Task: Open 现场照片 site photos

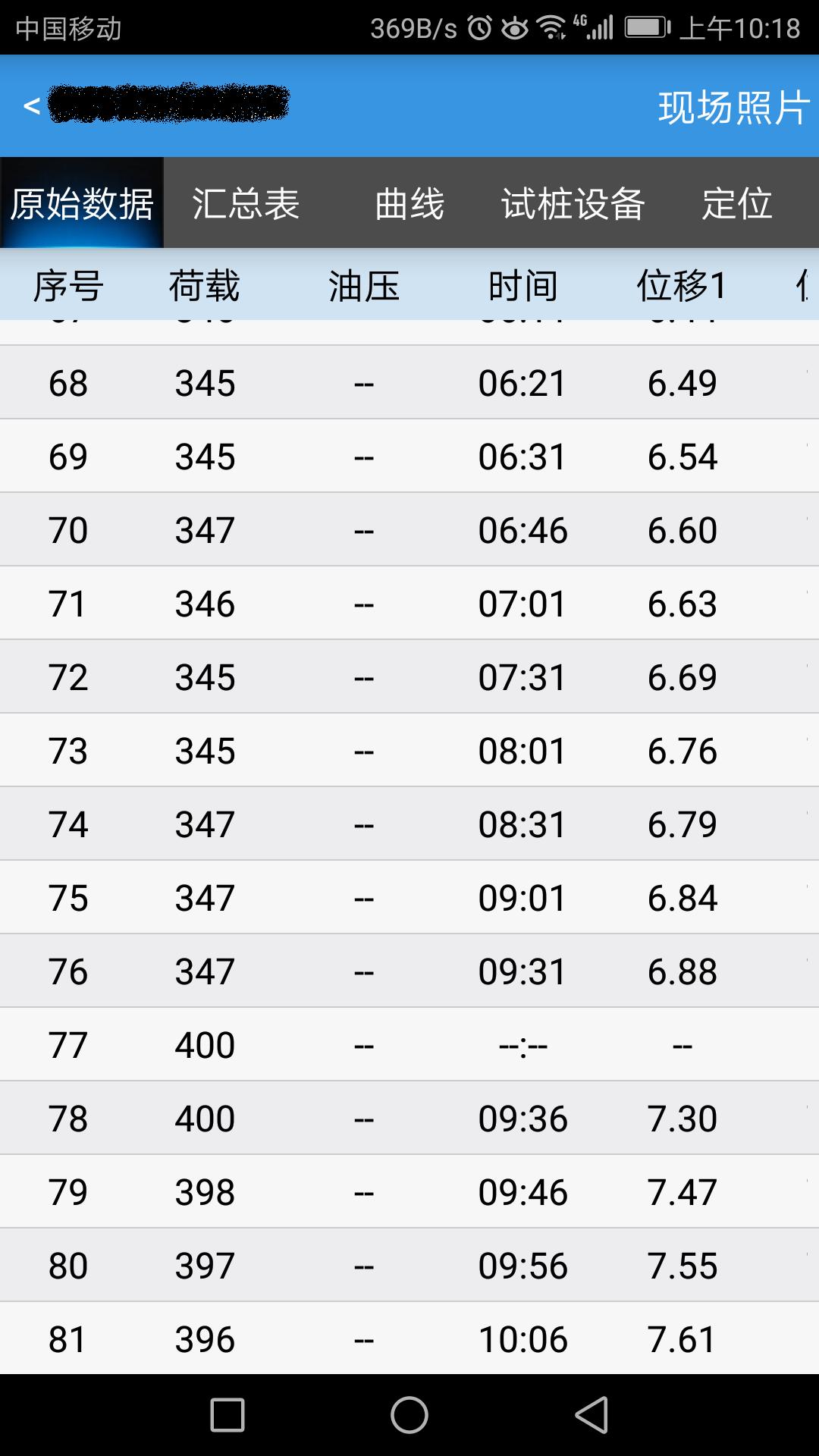Action: click(x=733, y=107)
